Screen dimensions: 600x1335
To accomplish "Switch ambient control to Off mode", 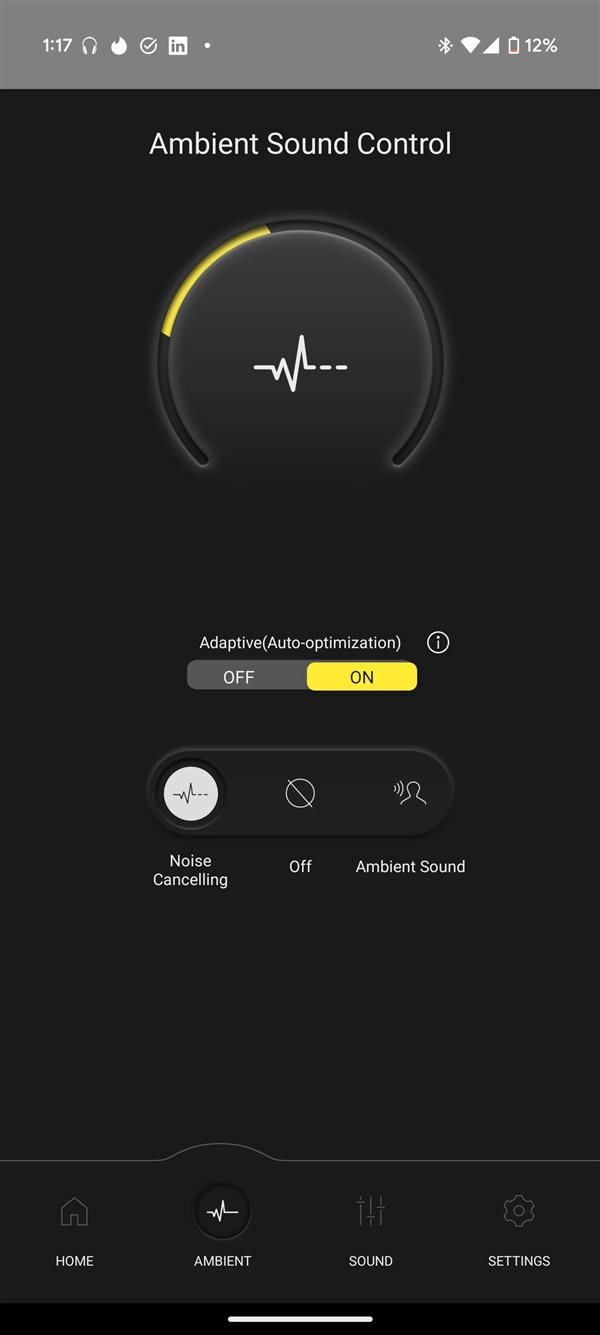I will (x=300, y=794).
